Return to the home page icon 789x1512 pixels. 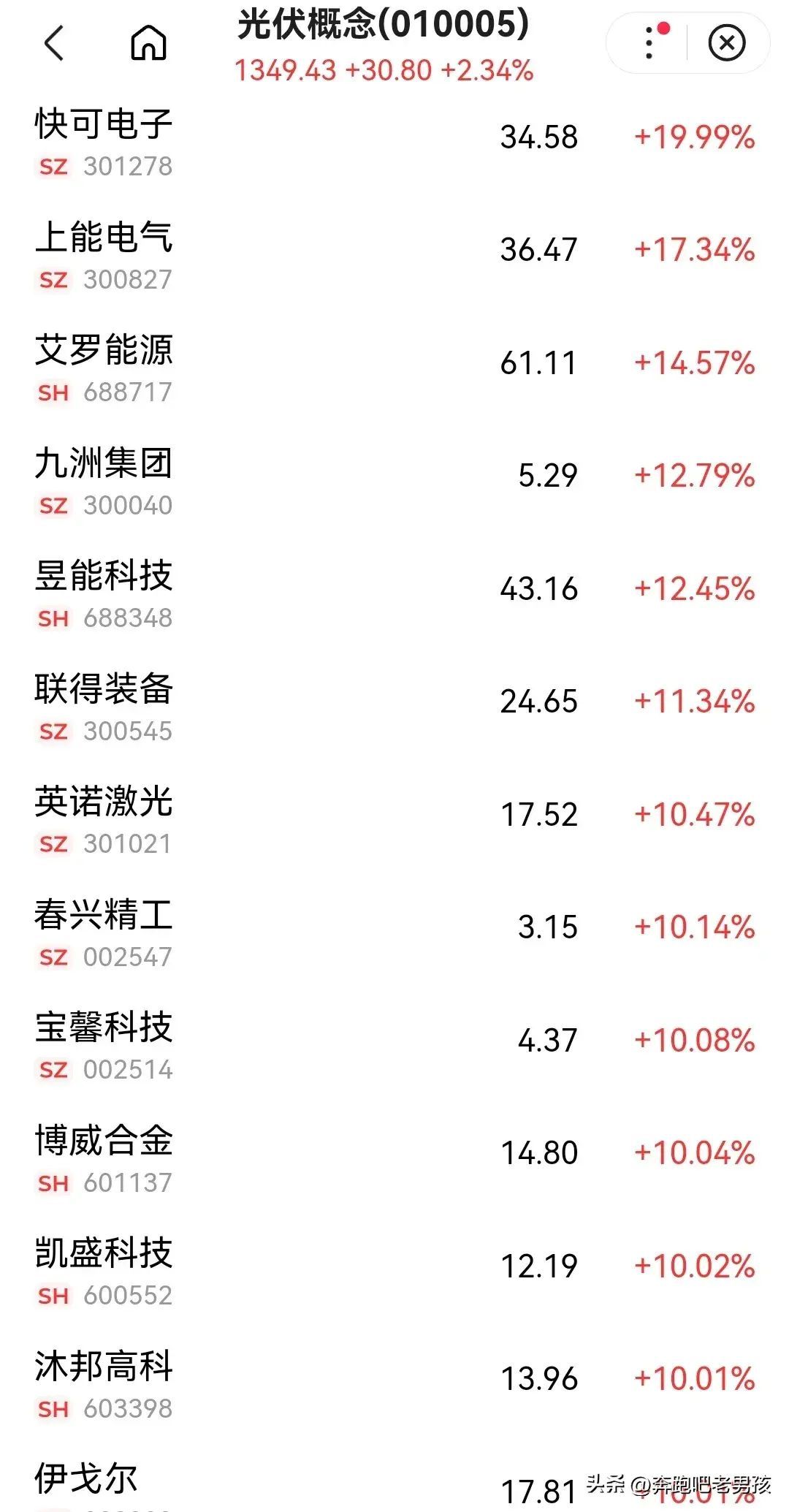coord(148,43)
